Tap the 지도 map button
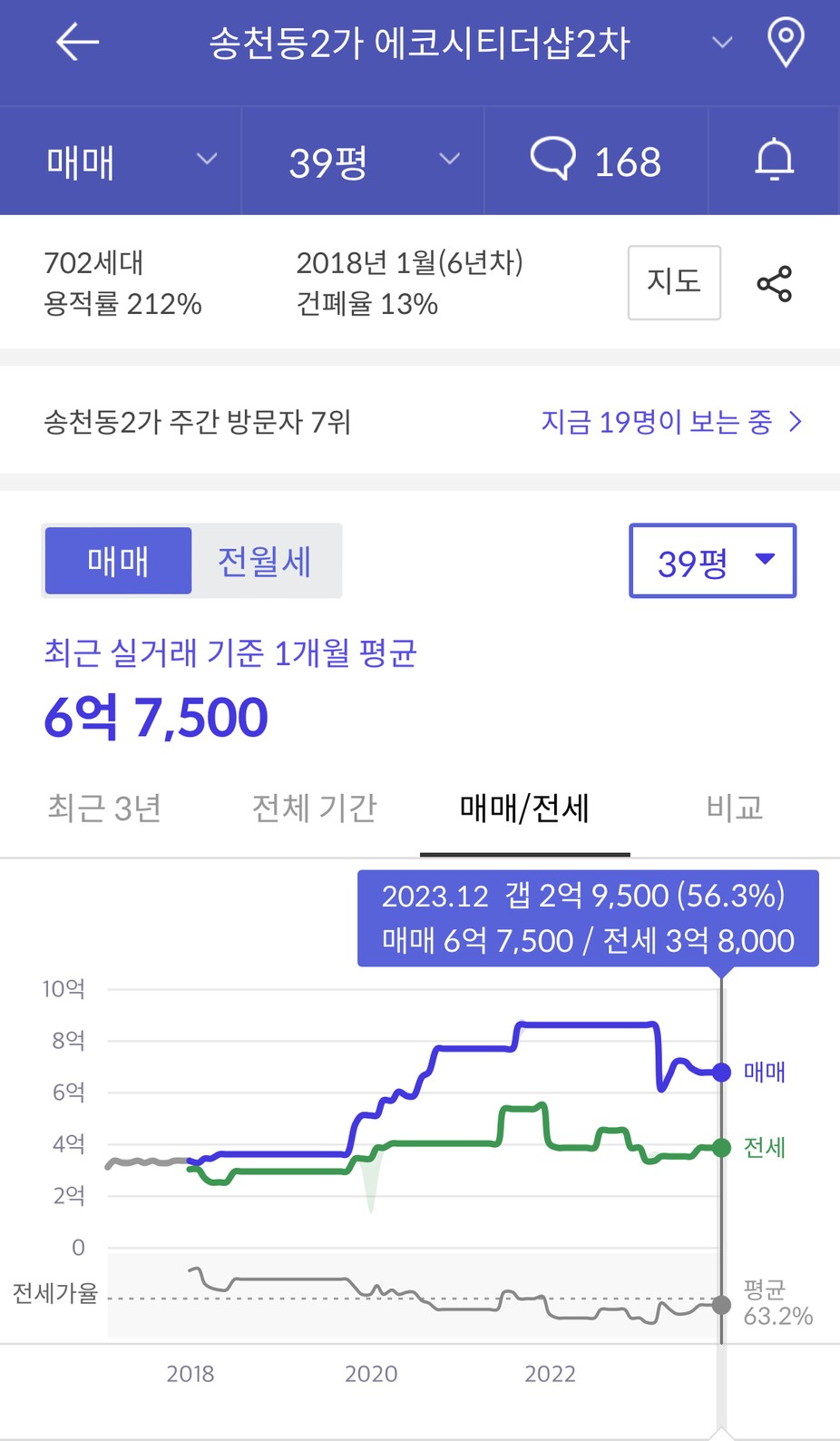Viewport: 840px width, 1441px height. pos(674,282)
